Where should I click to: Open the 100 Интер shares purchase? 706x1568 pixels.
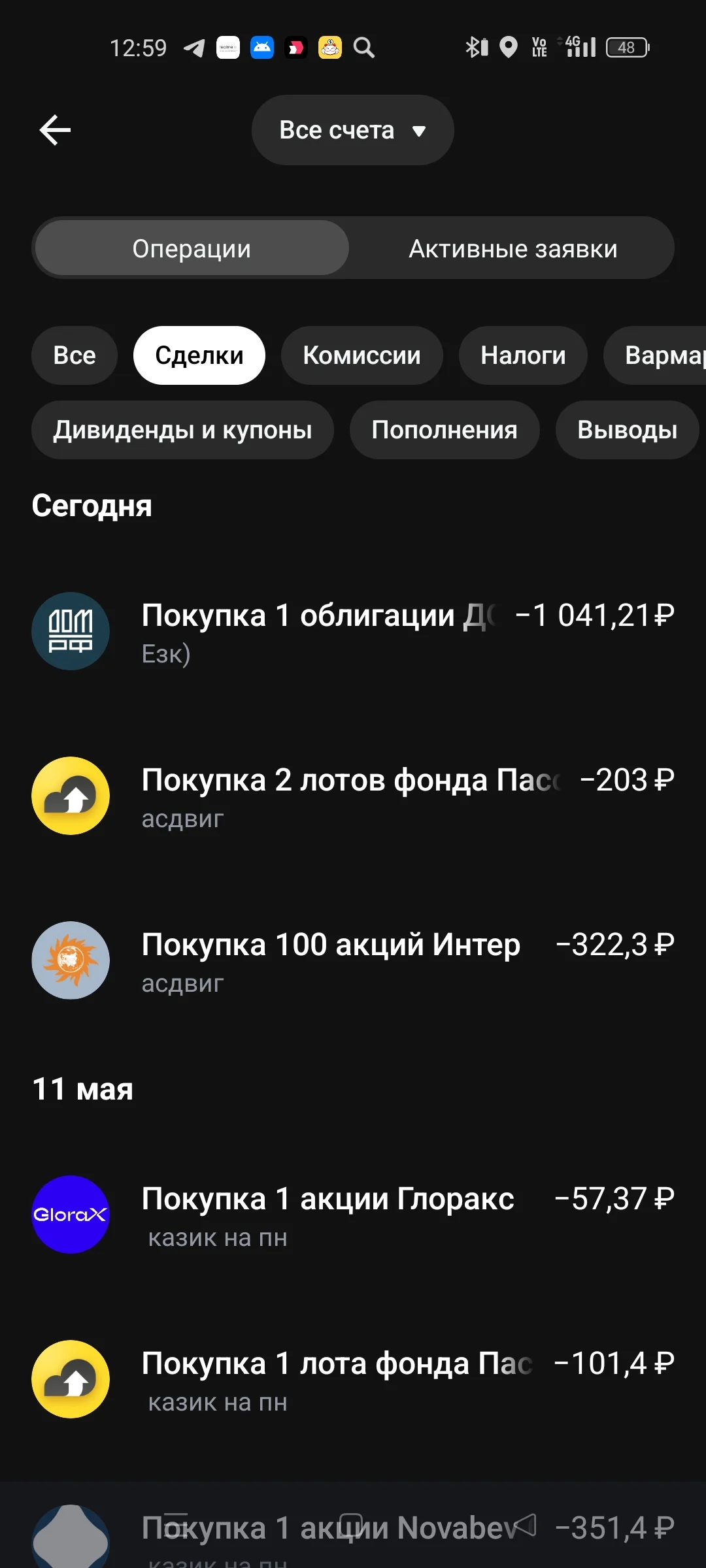coord(353,961)
